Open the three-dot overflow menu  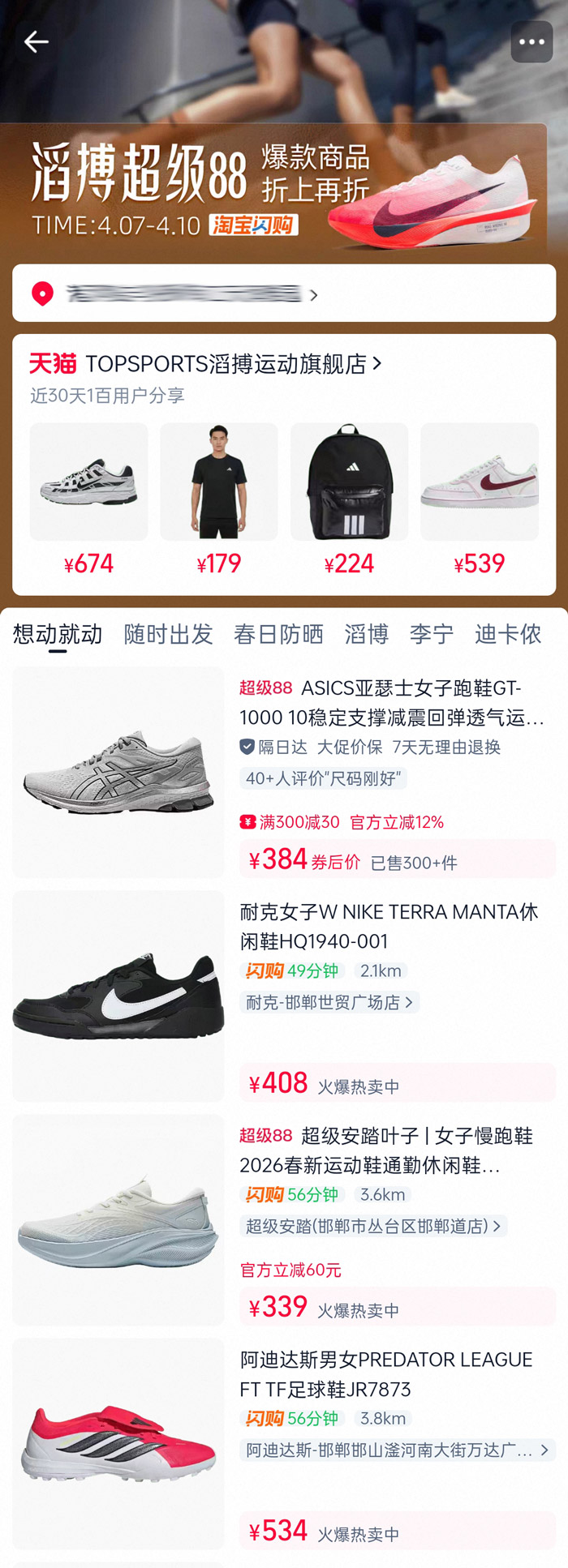pos(531,42)
